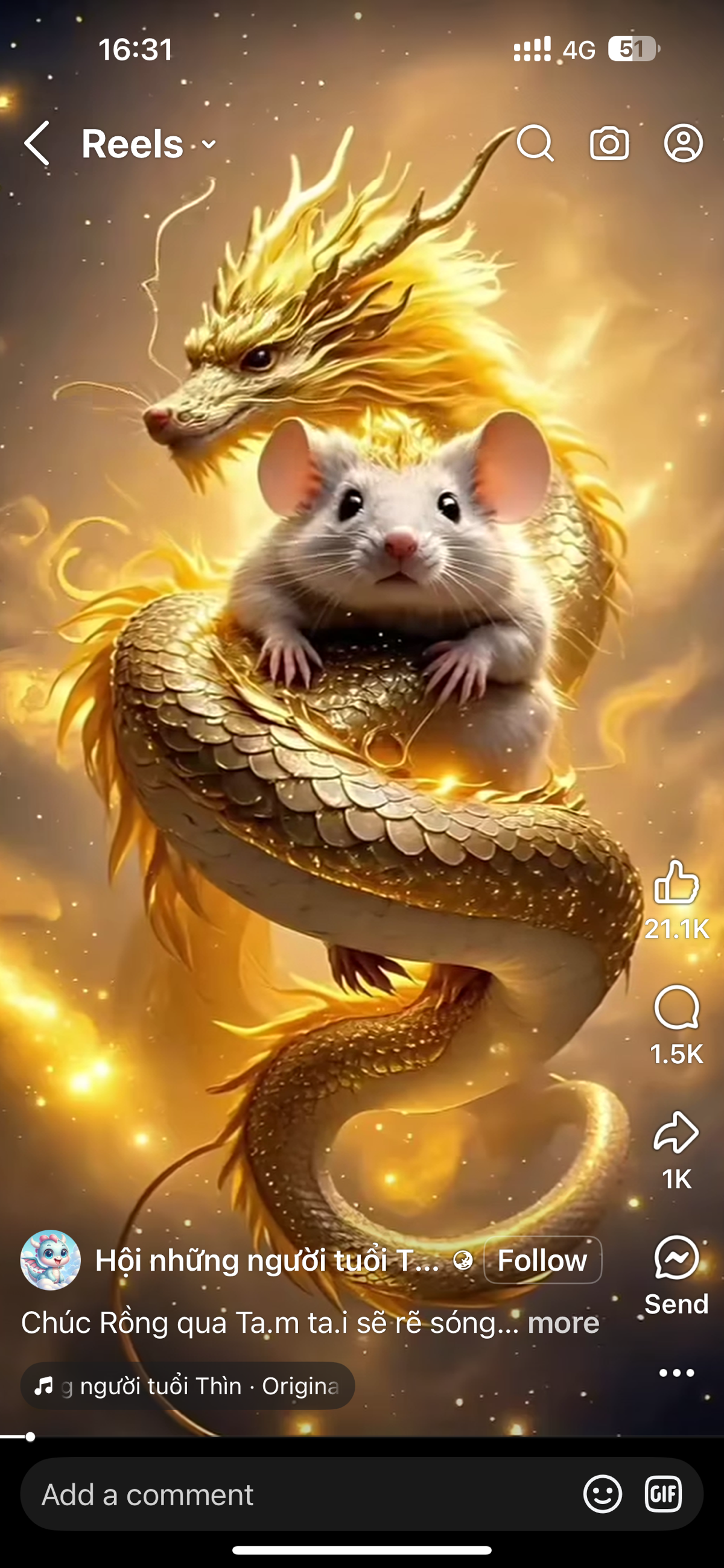
Task: Share this reel
Action: coord(676,1132)
